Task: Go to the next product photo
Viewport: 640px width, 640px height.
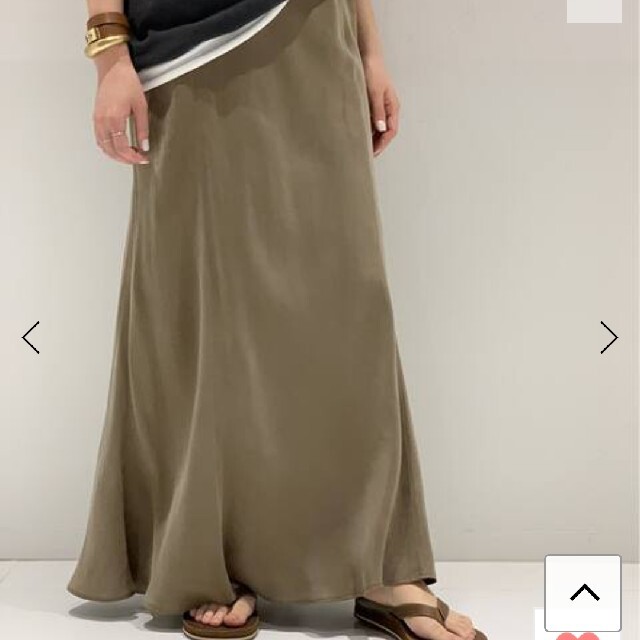Action: pos(608,338)
